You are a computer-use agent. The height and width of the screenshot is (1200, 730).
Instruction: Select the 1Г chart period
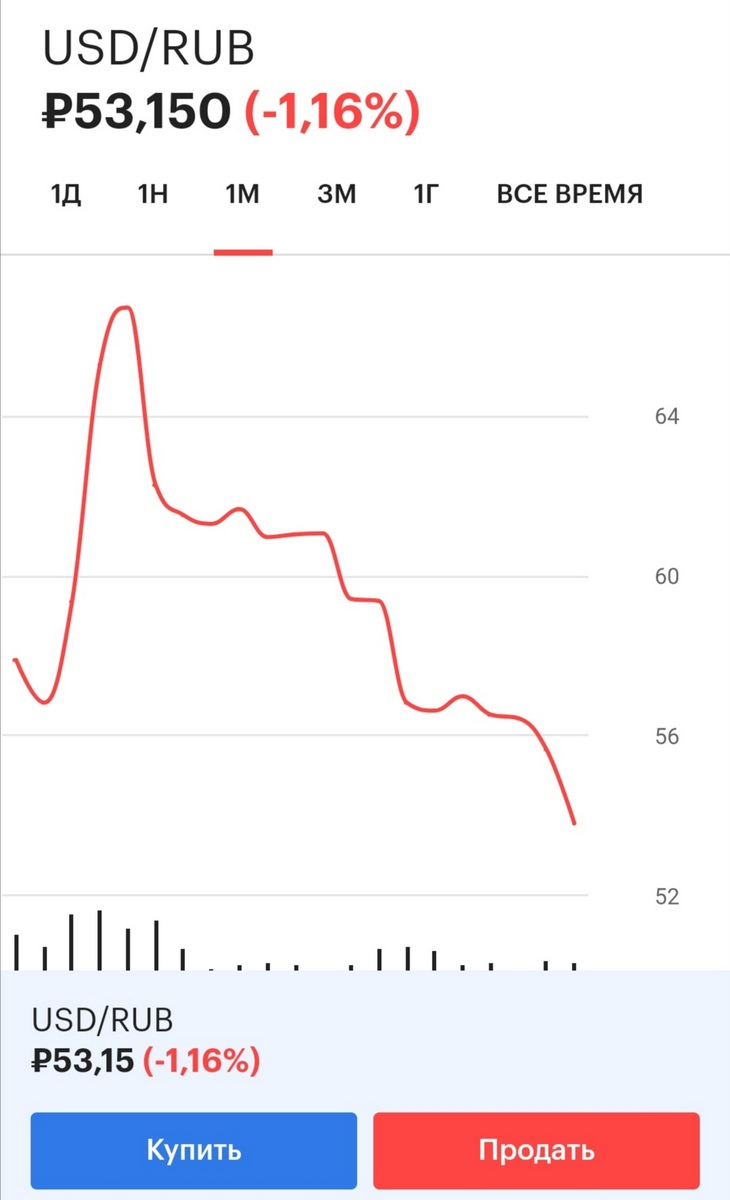pos(426,194)
